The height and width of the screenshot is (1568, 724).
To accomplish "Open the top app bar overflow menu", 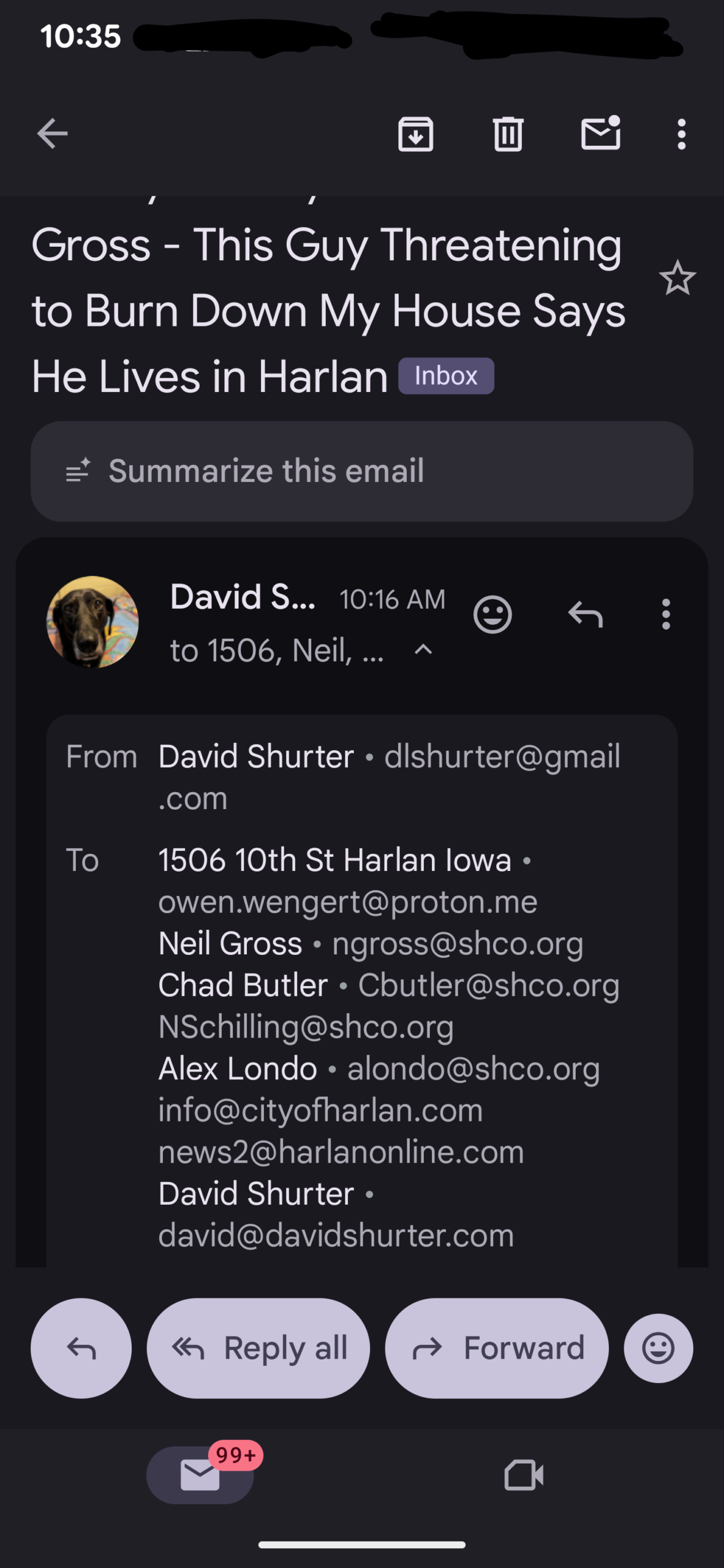I will click(x=681, y=134).
